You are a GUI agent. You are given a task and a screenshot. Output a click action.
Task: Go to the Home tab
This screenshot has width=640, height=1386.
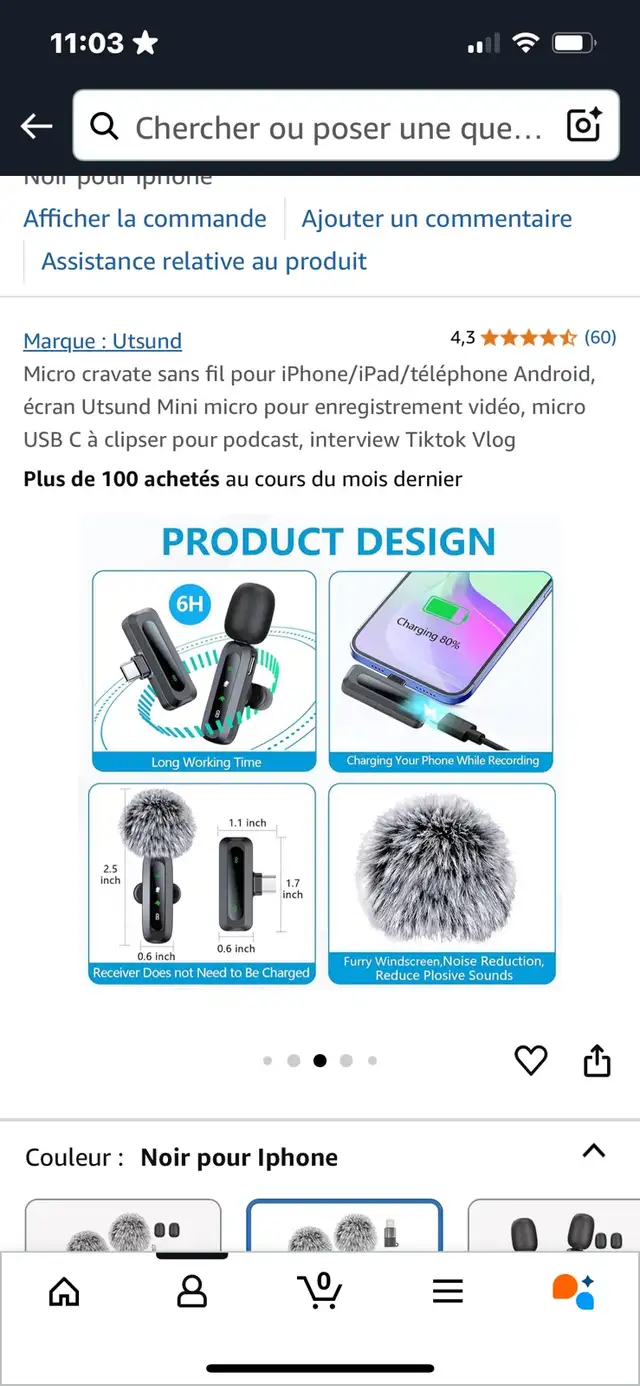(x=64, y=1291)
